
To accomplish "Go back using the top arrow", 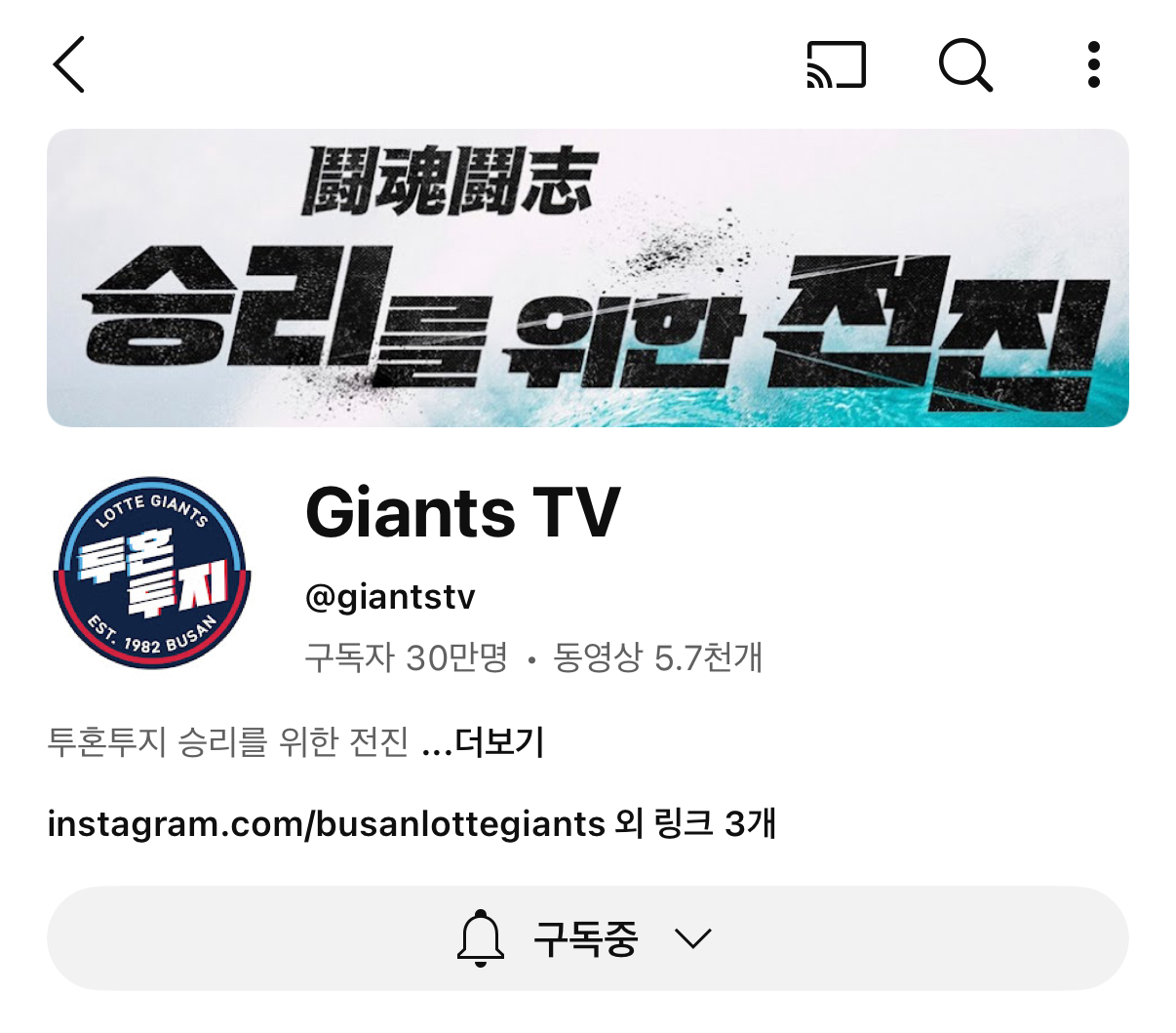I will pos(69,65).
